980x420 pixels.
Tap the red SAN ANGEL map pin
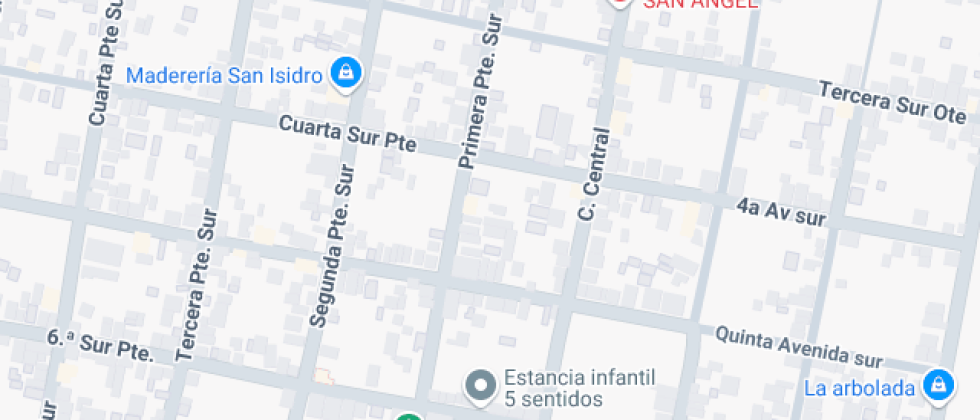coord(620,3)
